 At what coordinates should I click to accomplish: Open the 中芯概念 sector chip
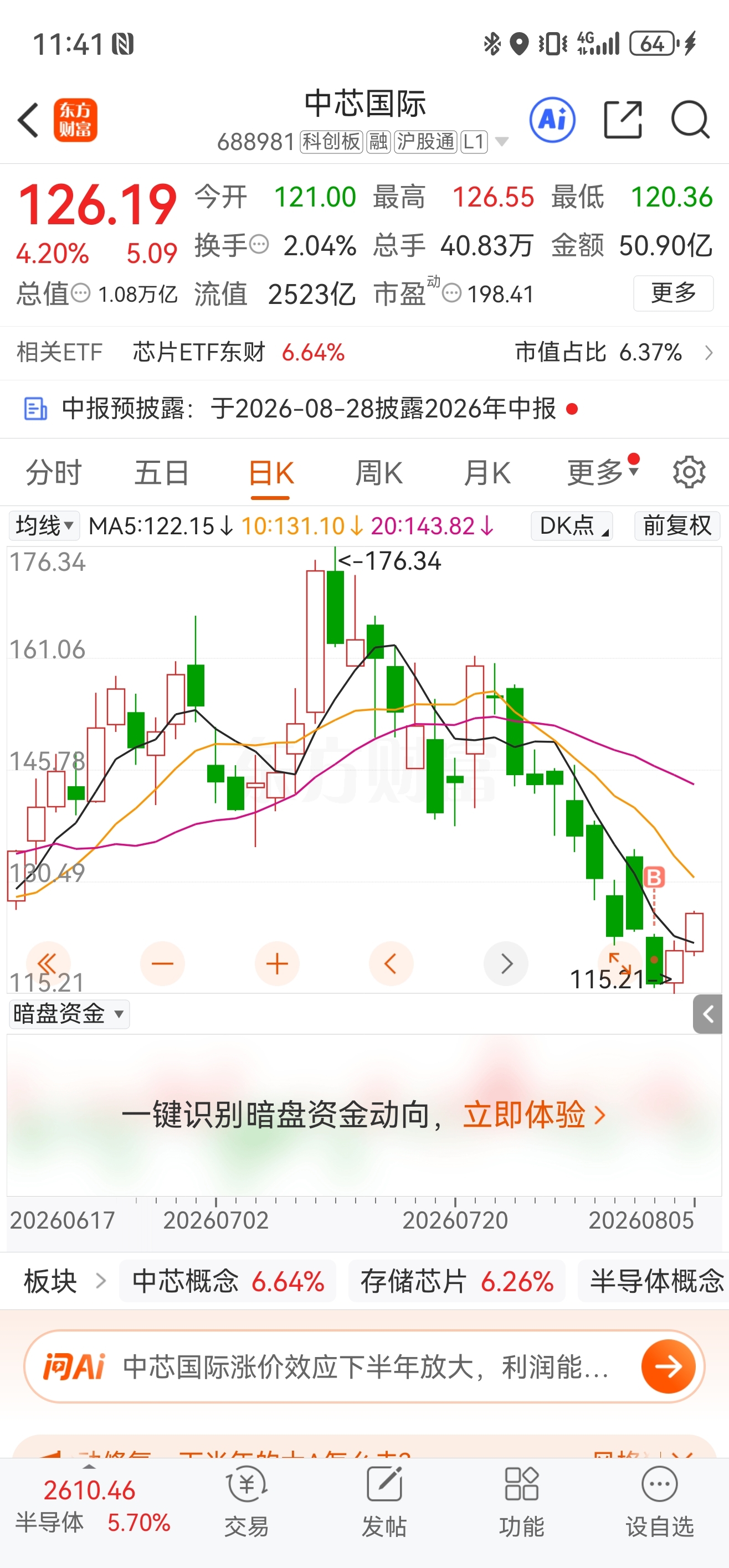tap(228, 1281)
